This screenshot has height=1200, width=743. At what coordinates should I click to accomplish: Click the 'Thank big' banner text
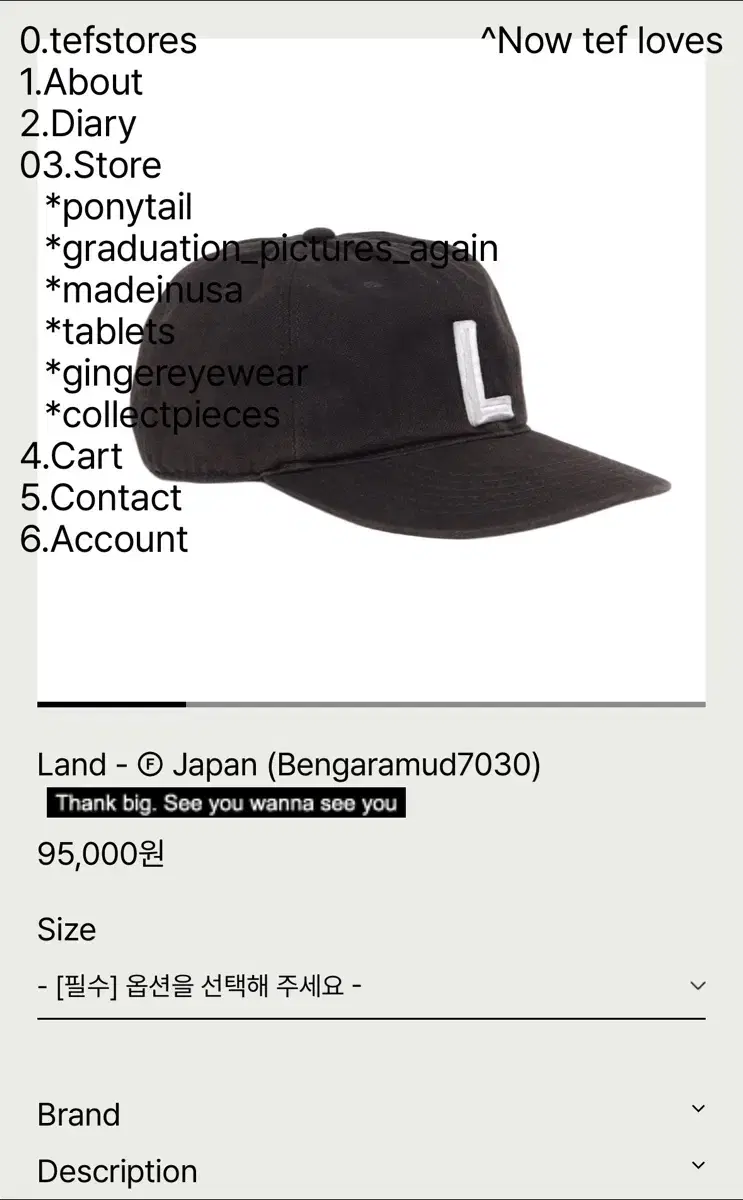[x=225, y=802]
